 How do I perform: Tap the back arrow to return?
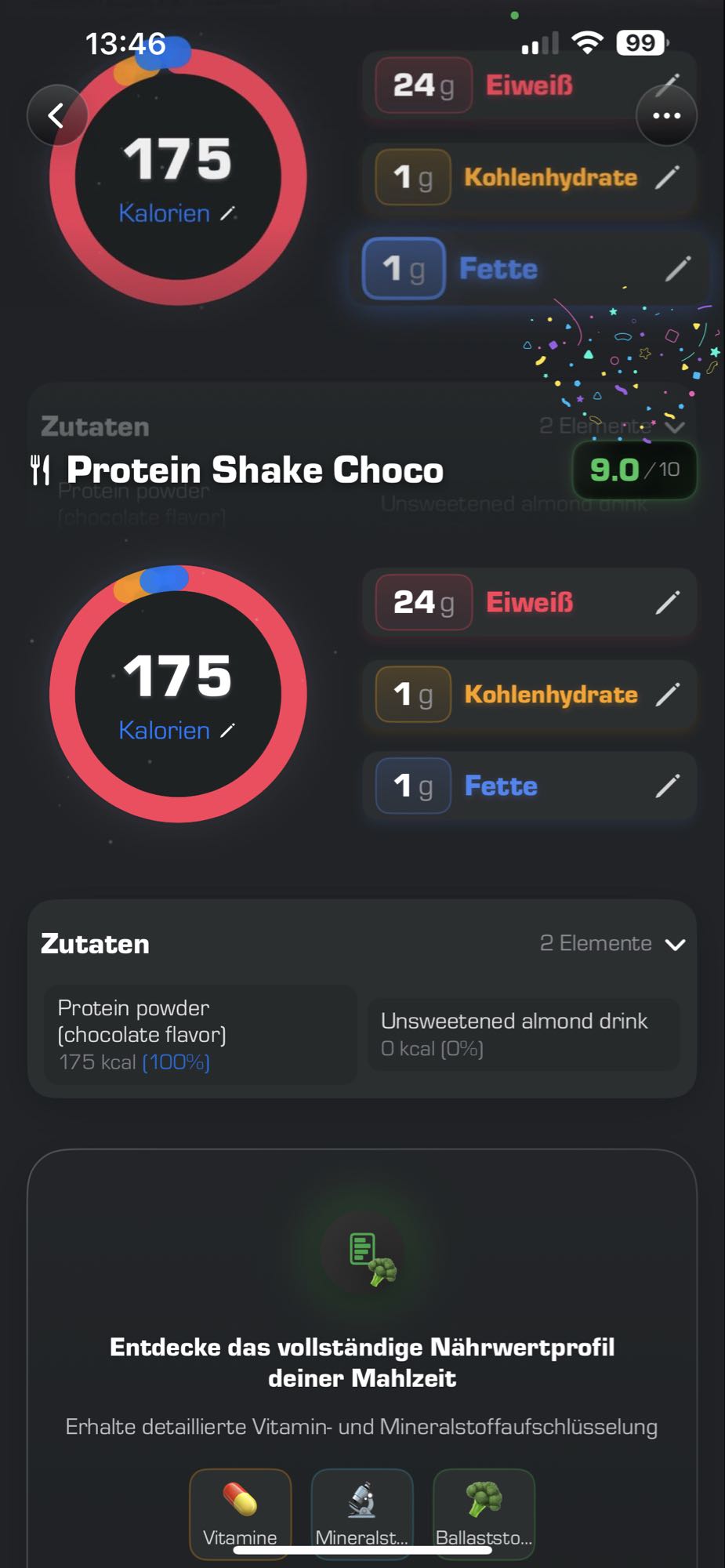pyautogui.click(x=55, y=114)
